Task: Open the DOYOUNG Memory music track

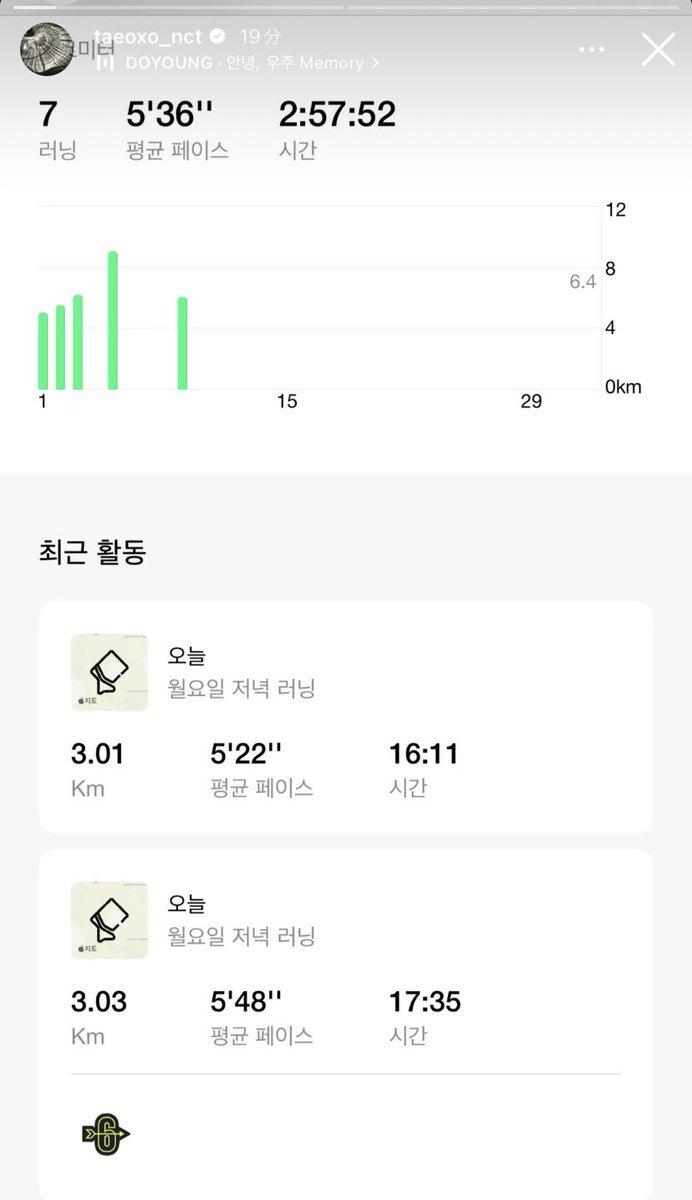Action: 237,62
